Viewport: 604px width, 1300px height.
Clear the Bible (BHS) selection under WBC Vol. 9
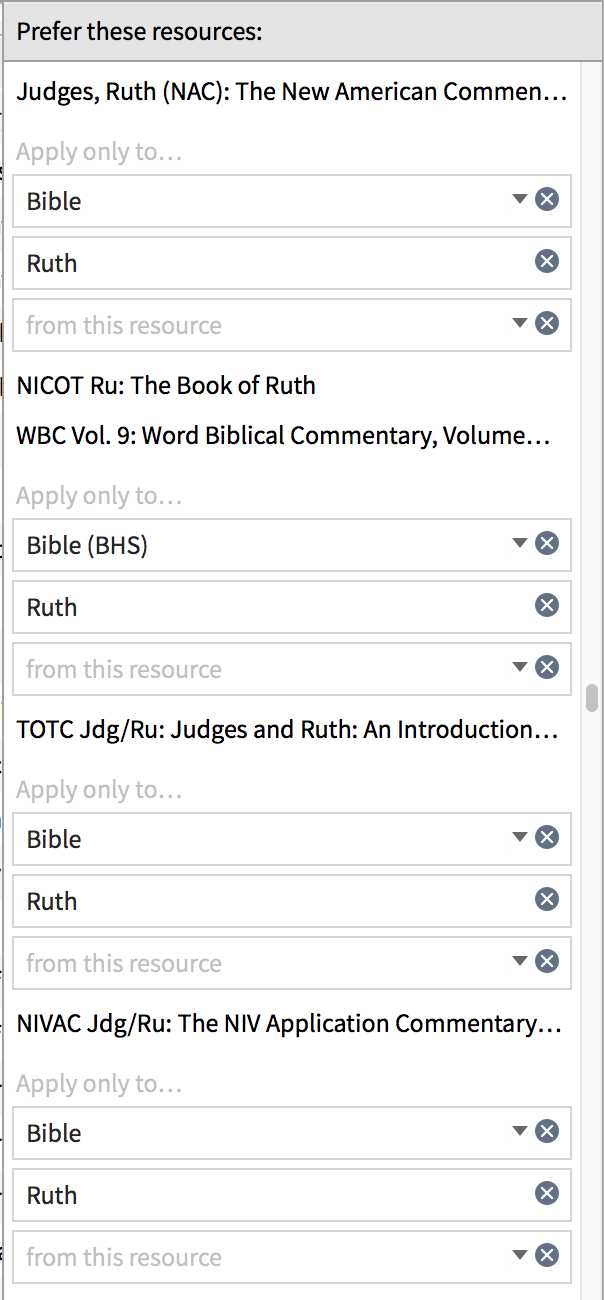point(547,544)
